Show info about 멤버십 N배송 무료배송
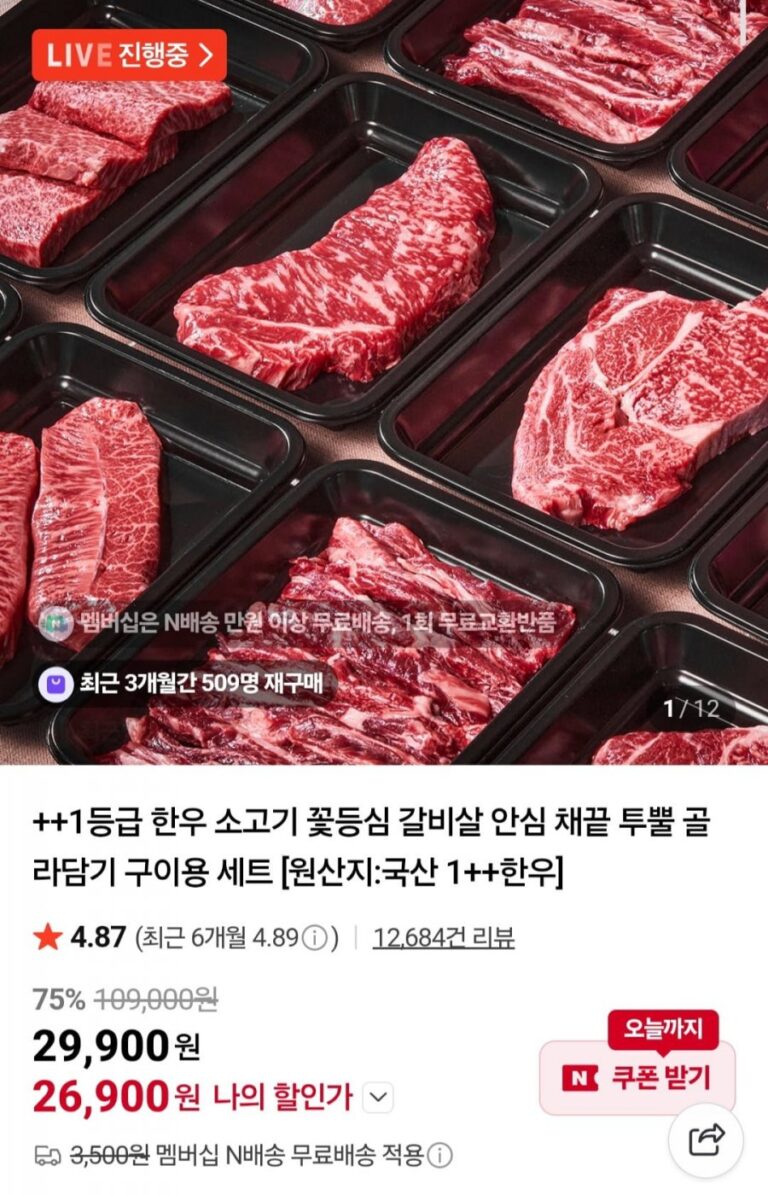The width and height of the screenshot is (768, 1195). point(439,1155)
